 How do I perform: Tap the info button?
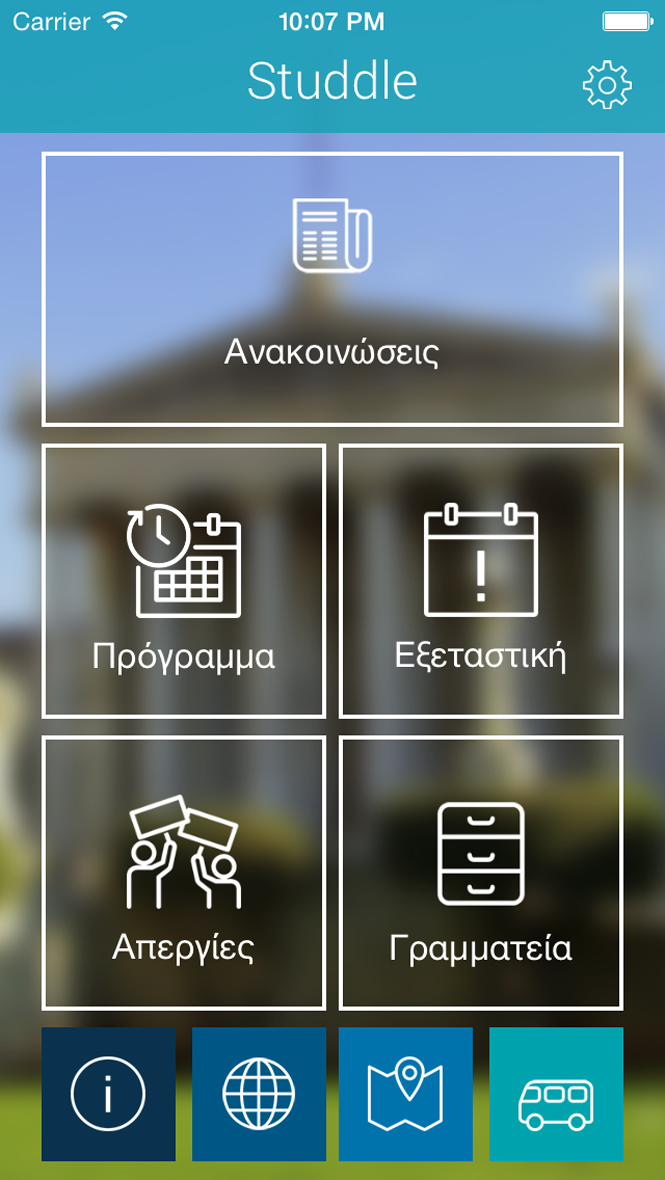coord(108,1094)
